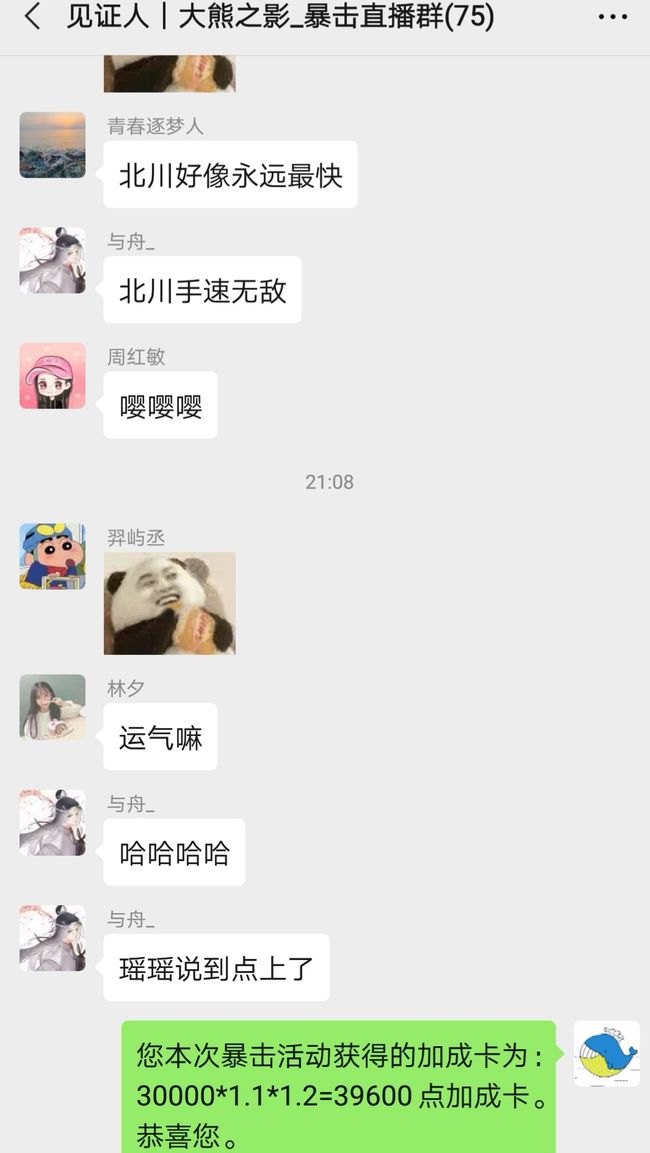Open the panda sticker sent by 羿屿丞

point(169,604)
